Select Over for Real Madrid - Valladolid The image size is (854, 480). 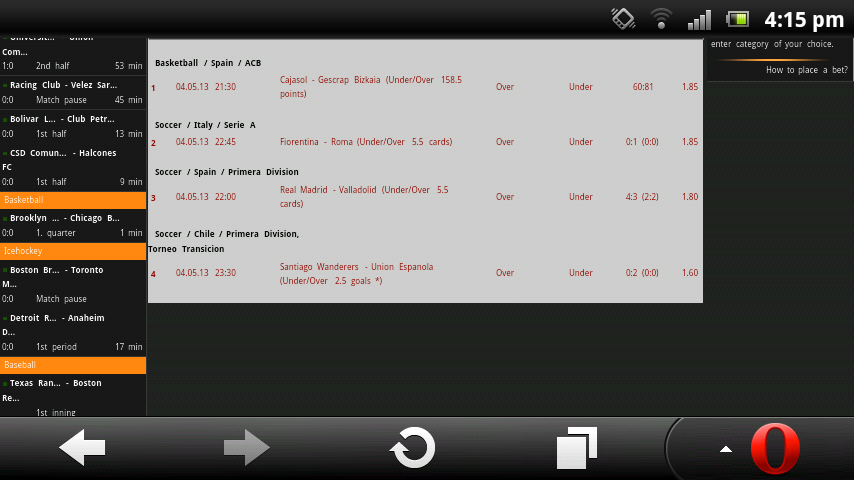(505, 197)
